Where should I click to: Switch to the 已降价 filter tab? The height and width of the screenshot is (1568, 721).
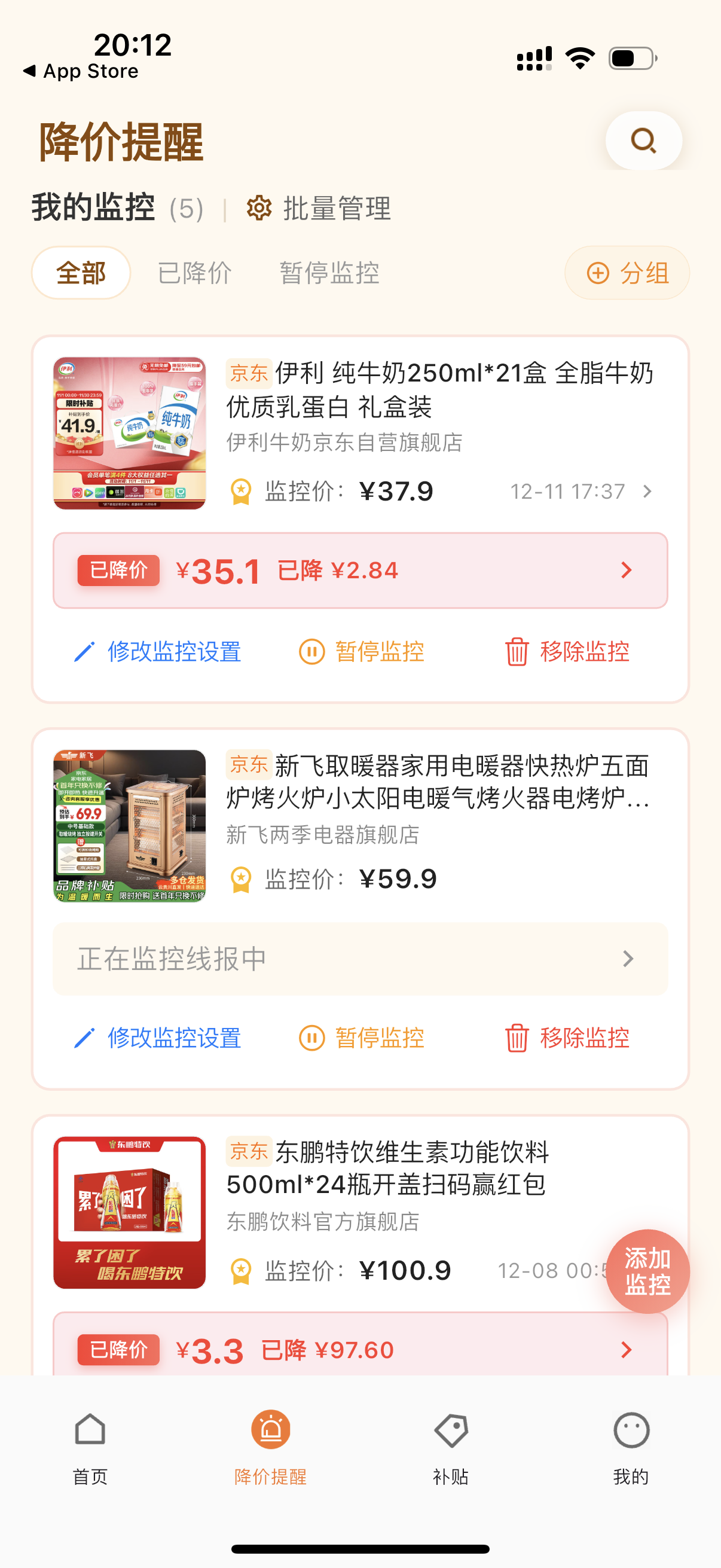(194, 273)
